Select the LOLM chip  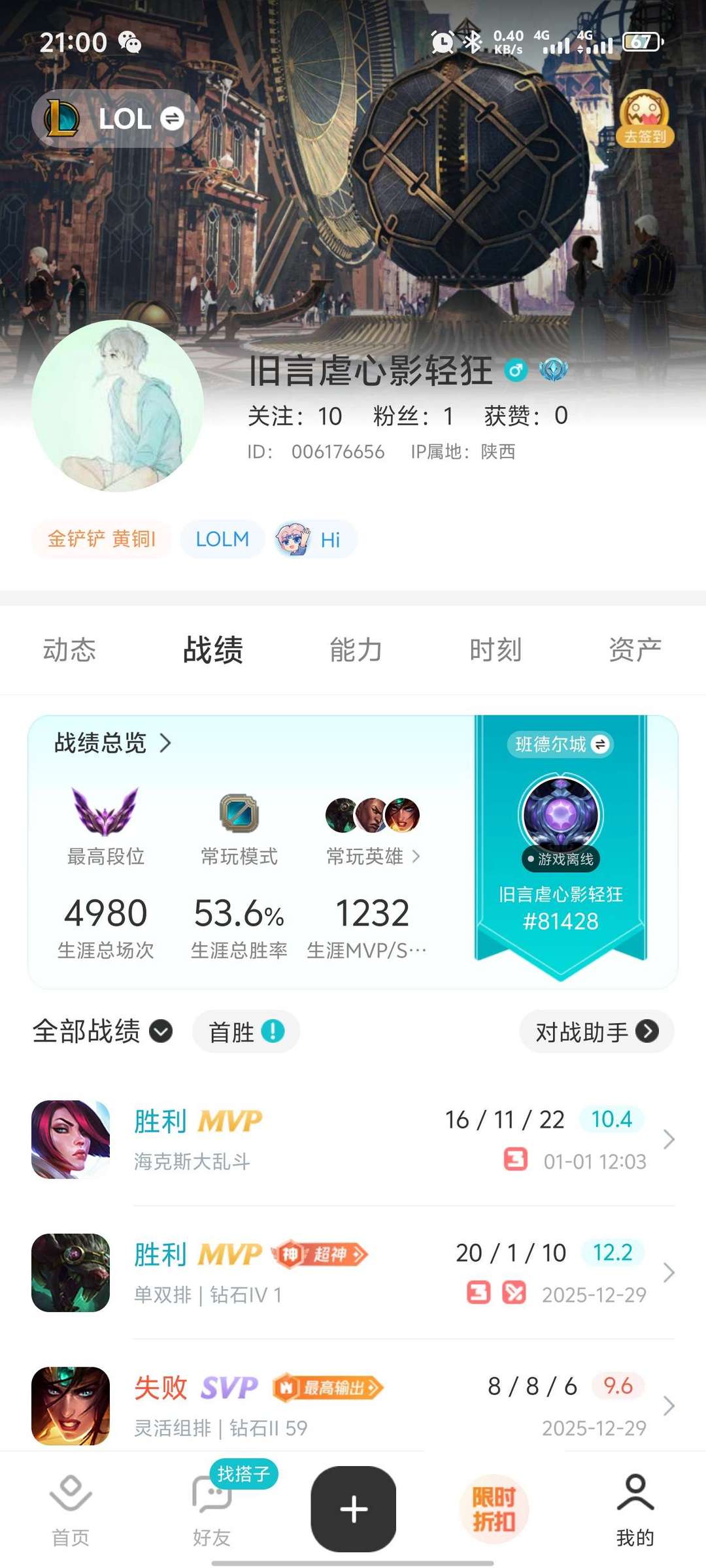pos(222,540)
